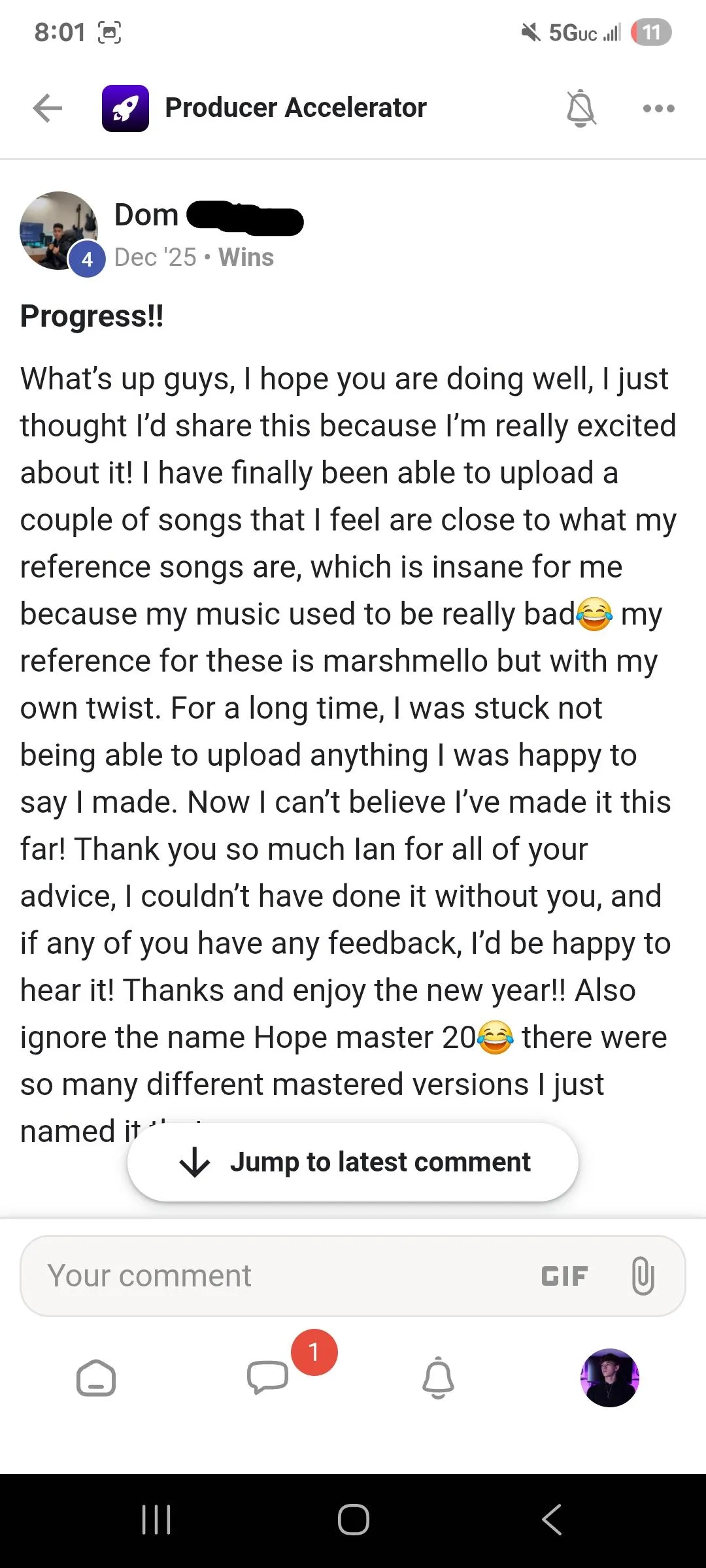Open chats tab with one unread

[x=267, y=1377]
